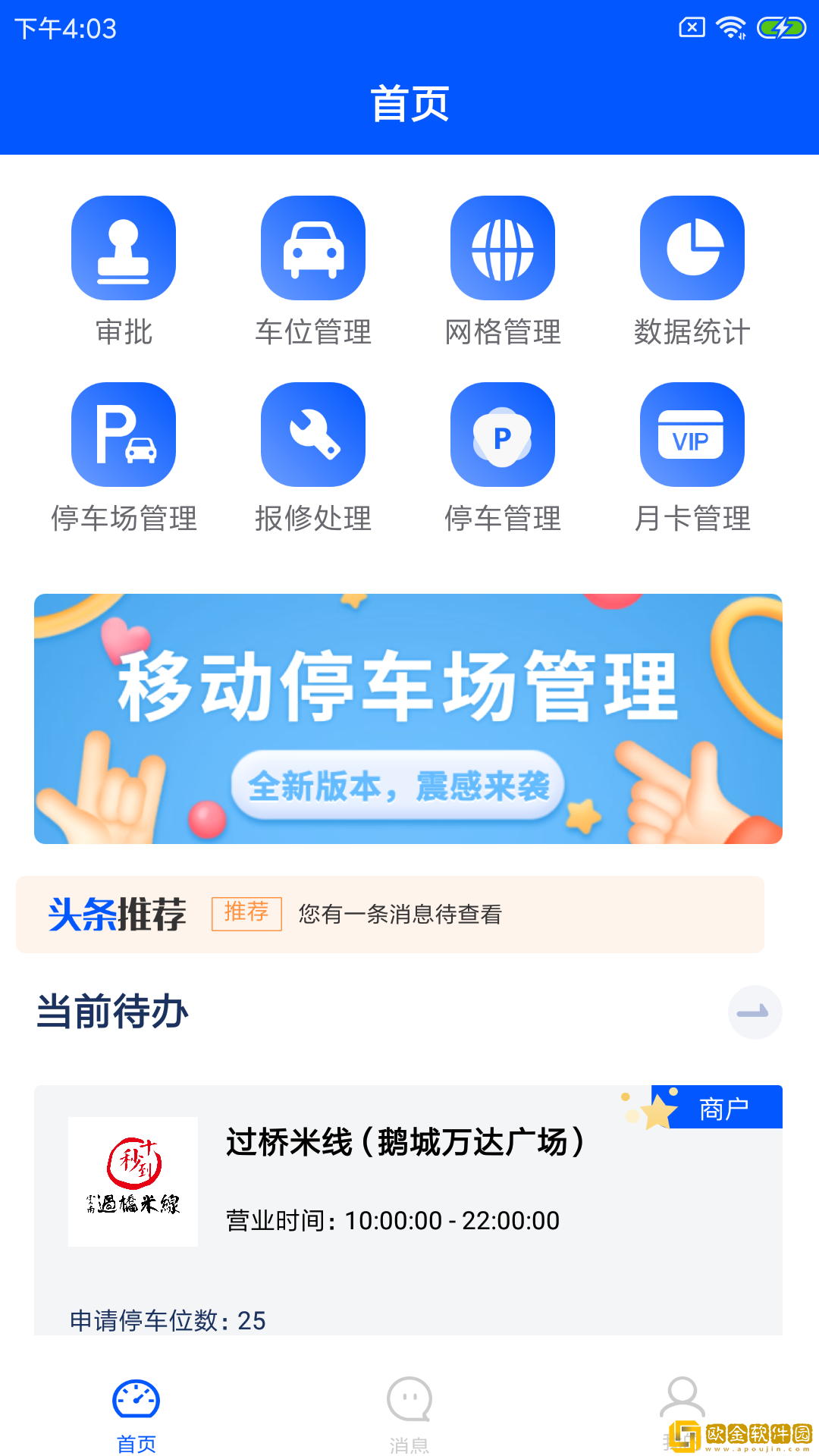
Task: Open 网格管理 via the globe icon
Action: coord(503,248)
